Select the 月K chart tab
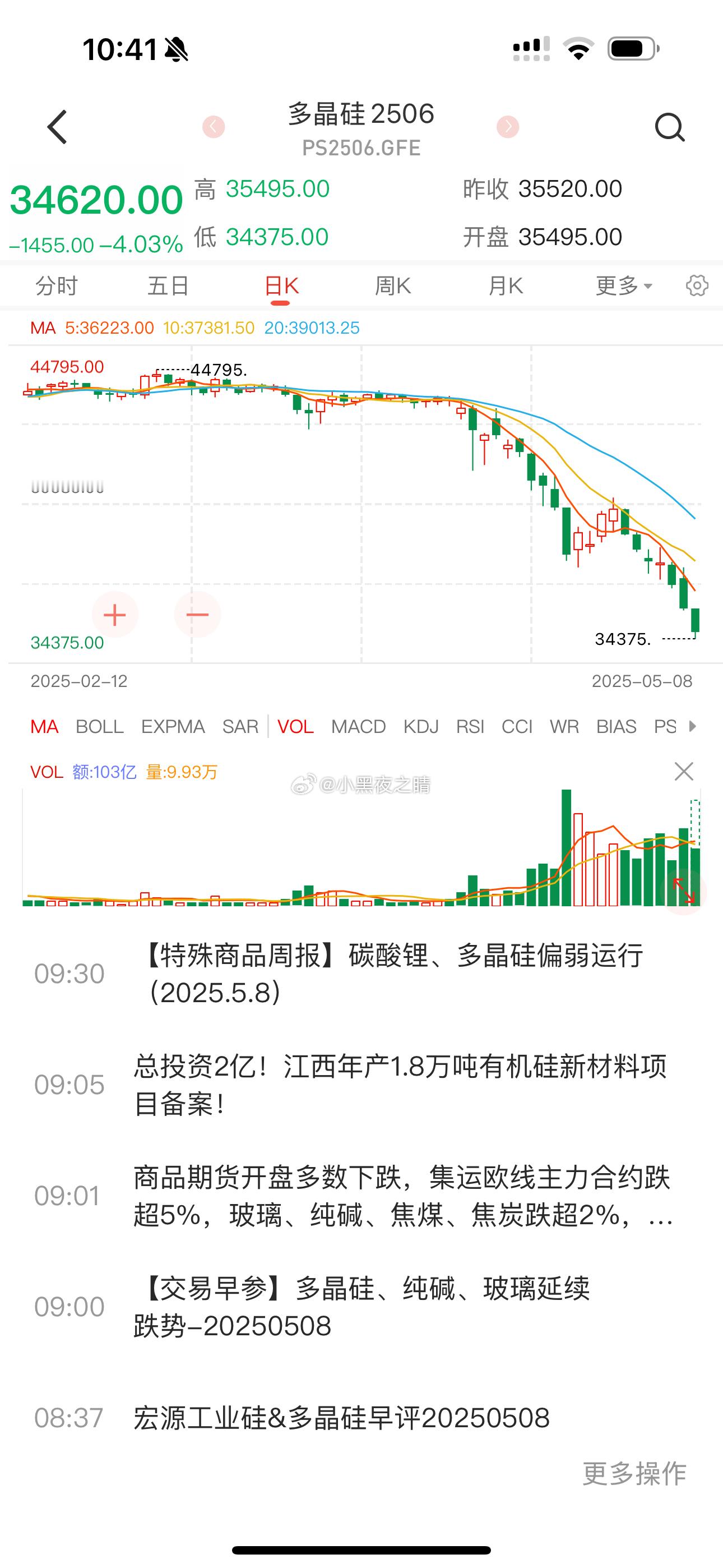 click(506, 285)
